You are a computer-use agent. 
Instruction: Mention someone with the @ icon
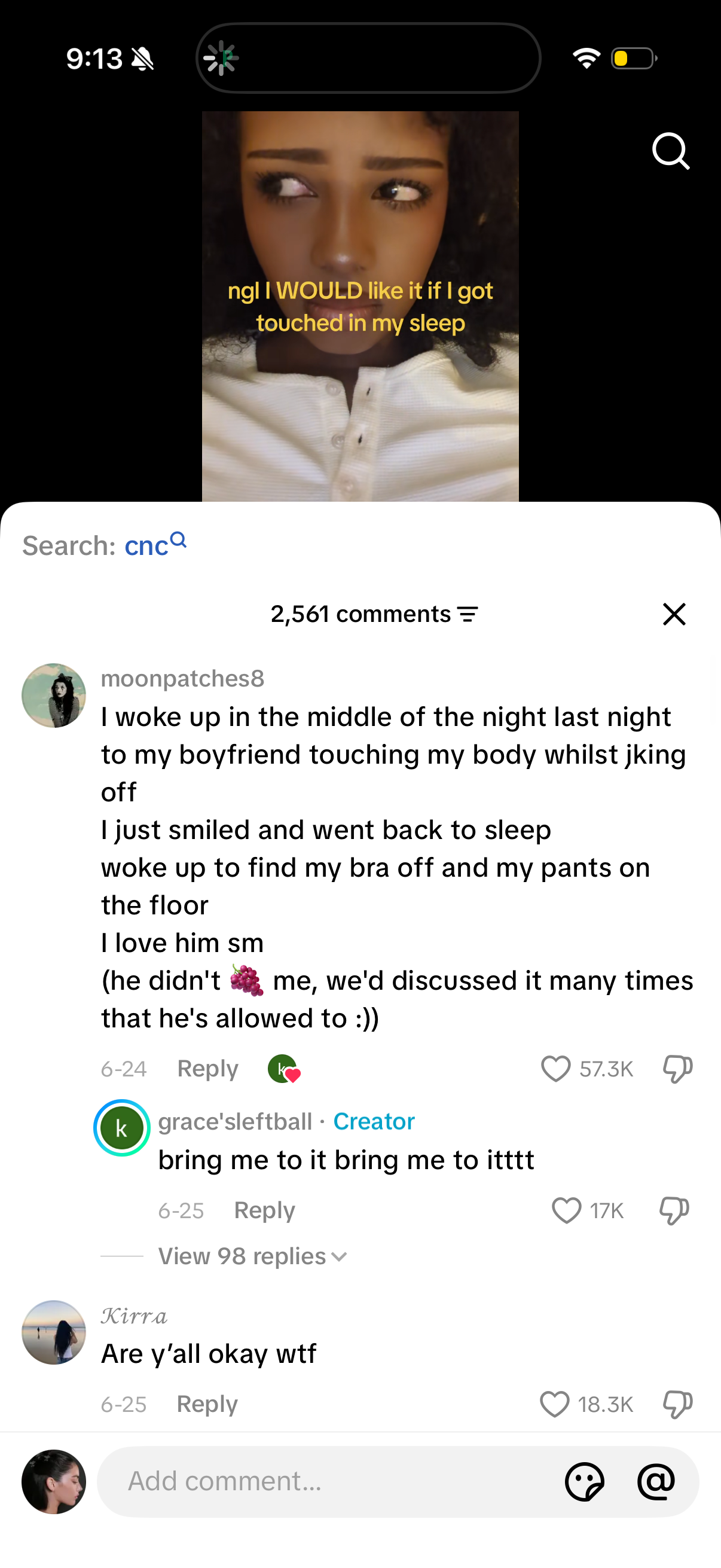click(656, 1481)
